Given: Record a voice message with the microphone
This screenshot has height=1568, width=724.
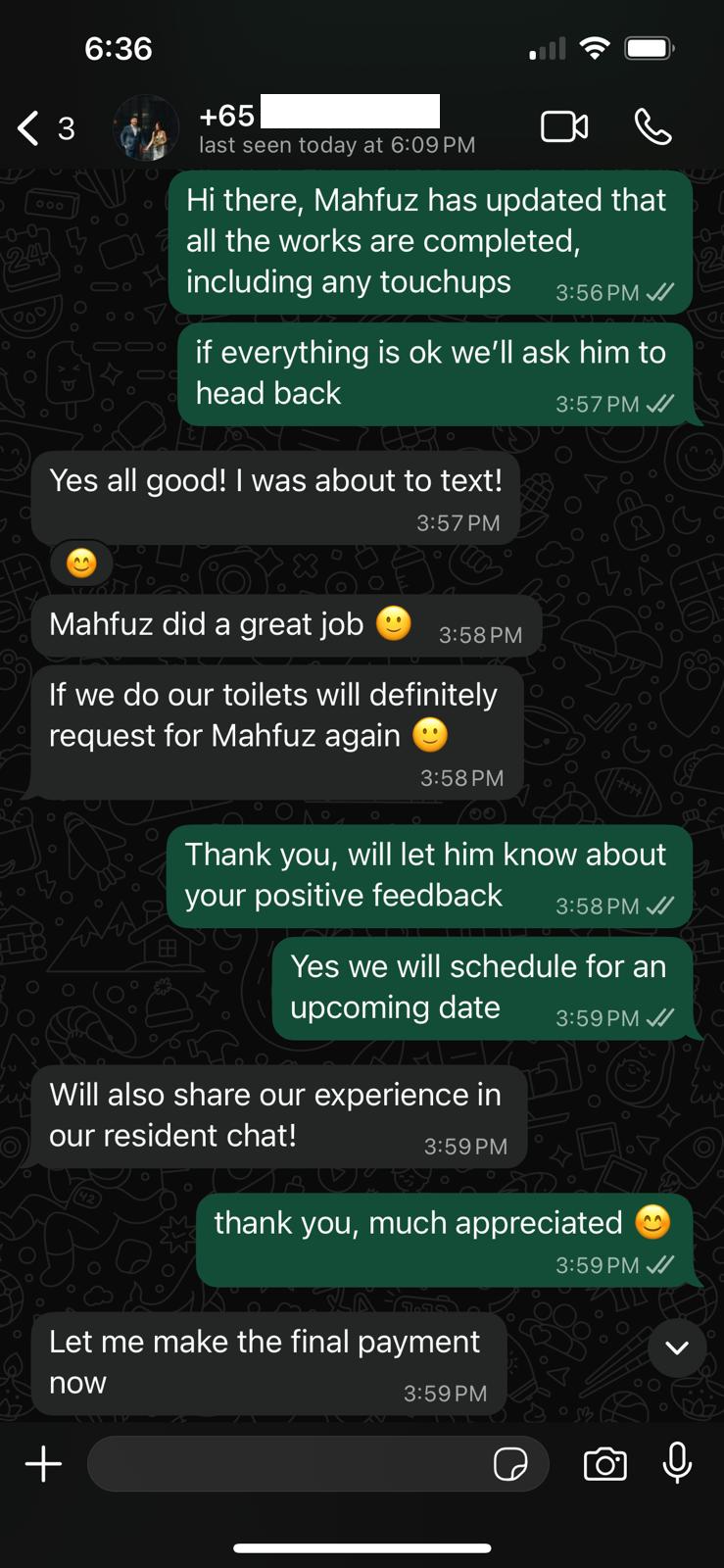Looking at the screenshot, I should tap(678, 1463).
